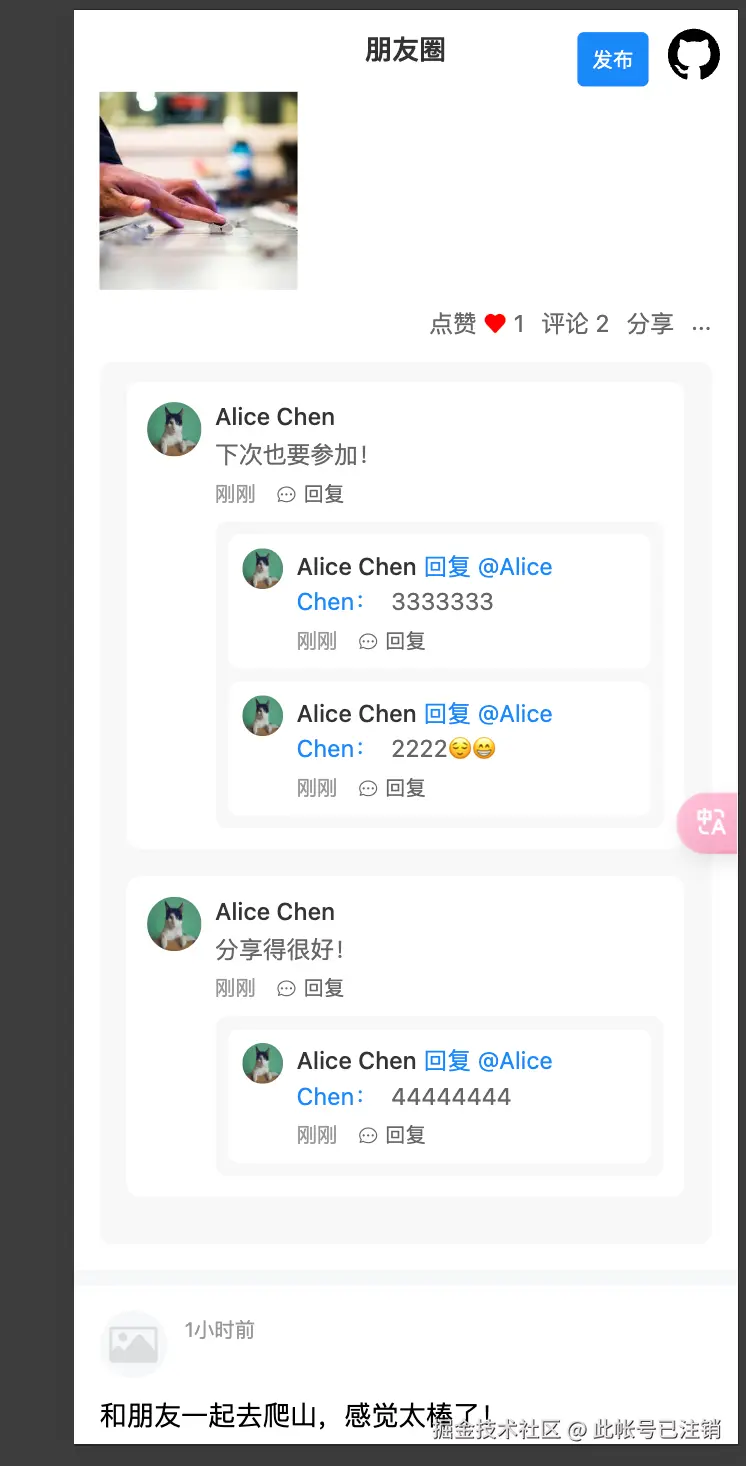The image size is (746, 1466).
Task: Click the reply bubble icon under "44444444"
Action: 368,1134
